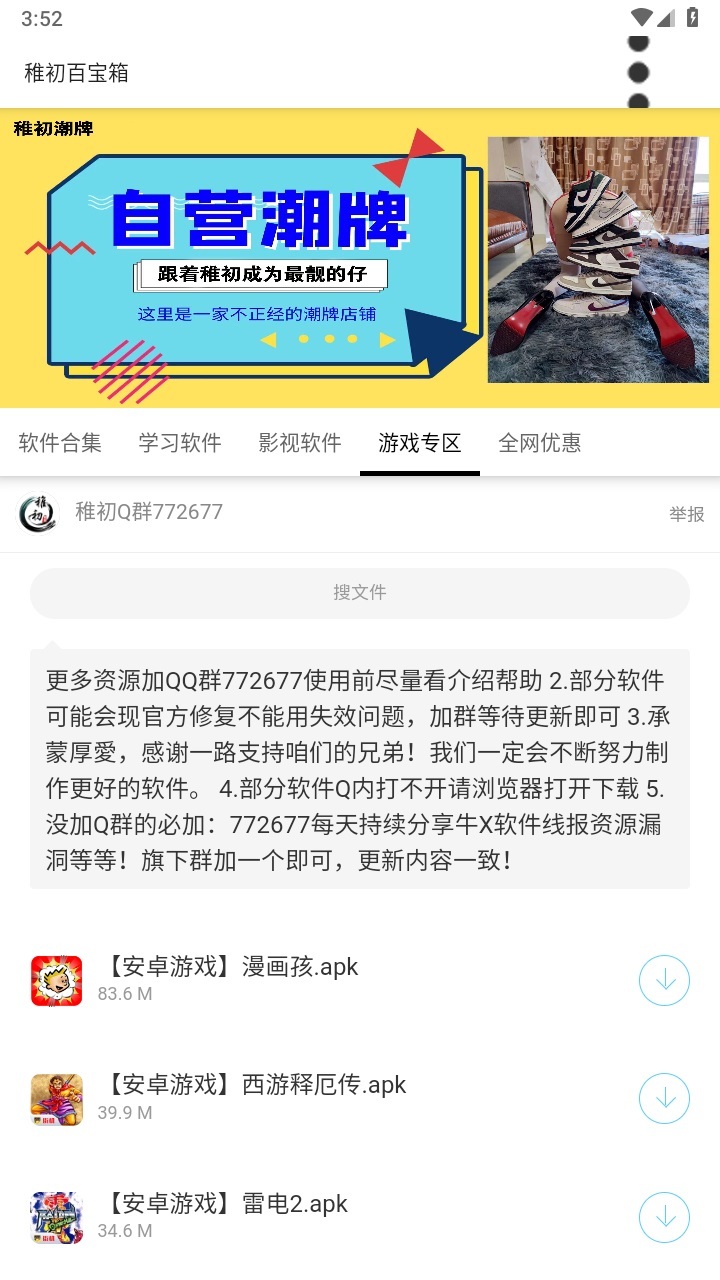
Task: Switch to the 学习软件 tab
Action: coord(180,443)
